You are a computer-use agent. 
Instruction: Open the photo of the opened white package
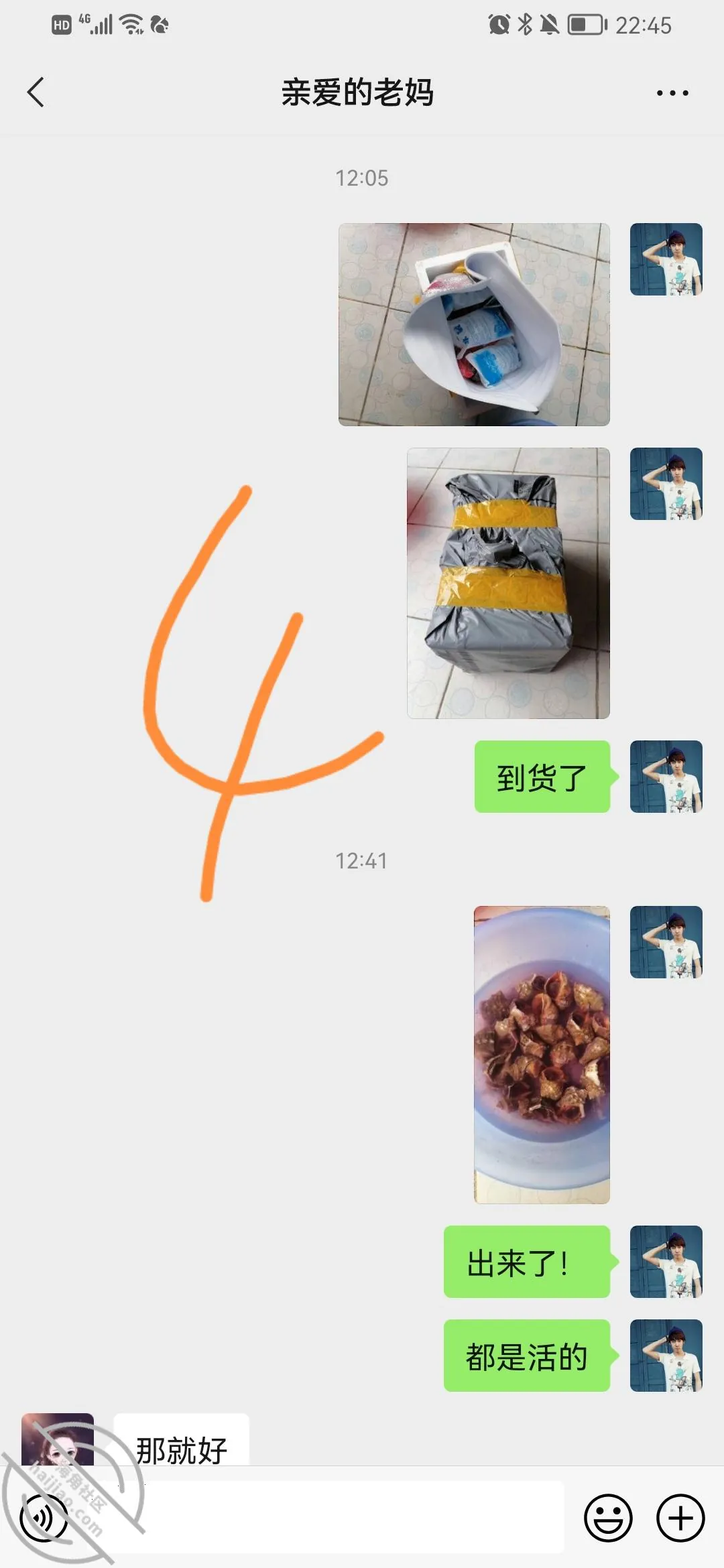click(474, 324)
